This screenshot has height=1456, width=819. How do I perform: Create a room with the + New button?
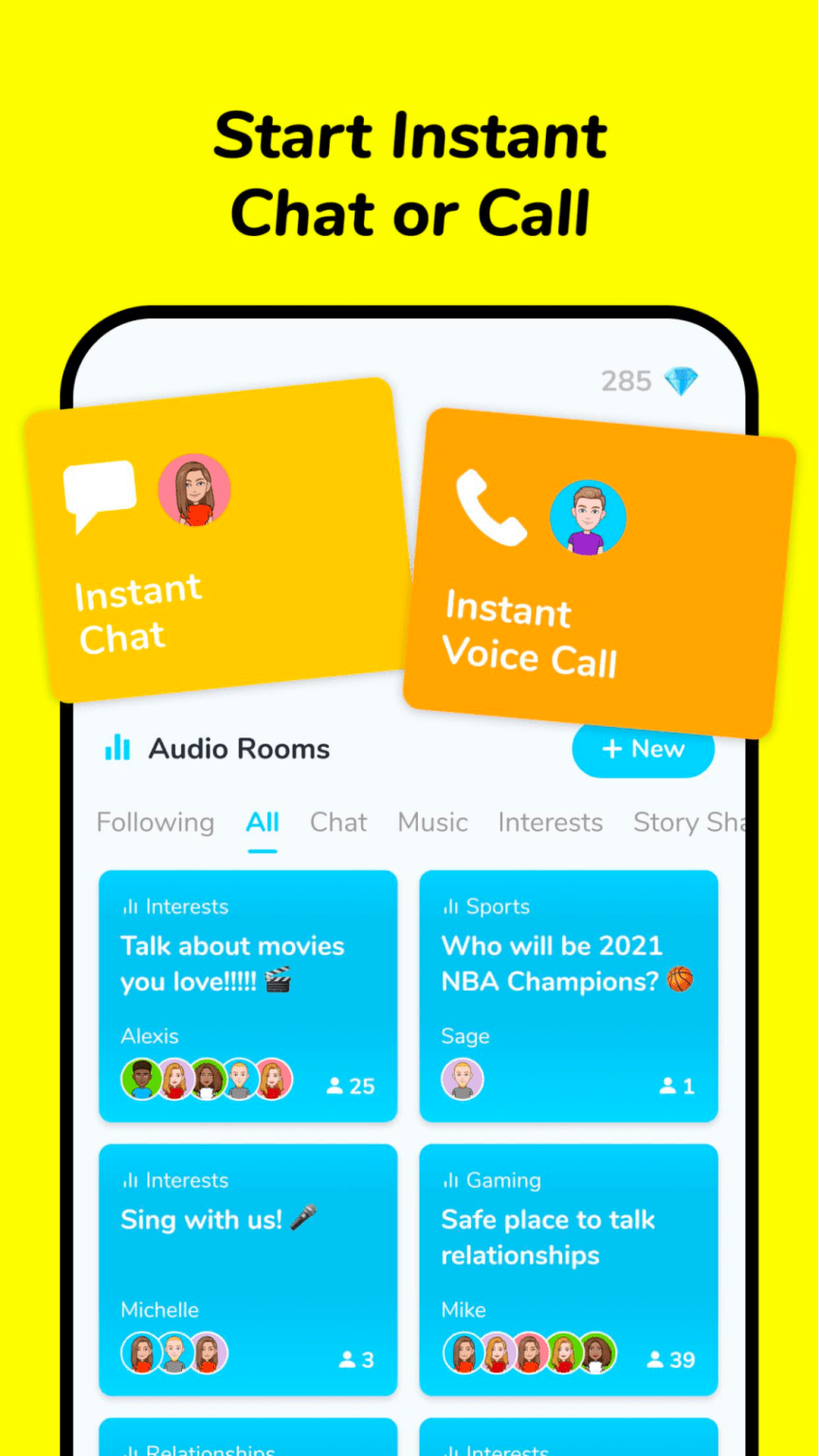(643, 749)
